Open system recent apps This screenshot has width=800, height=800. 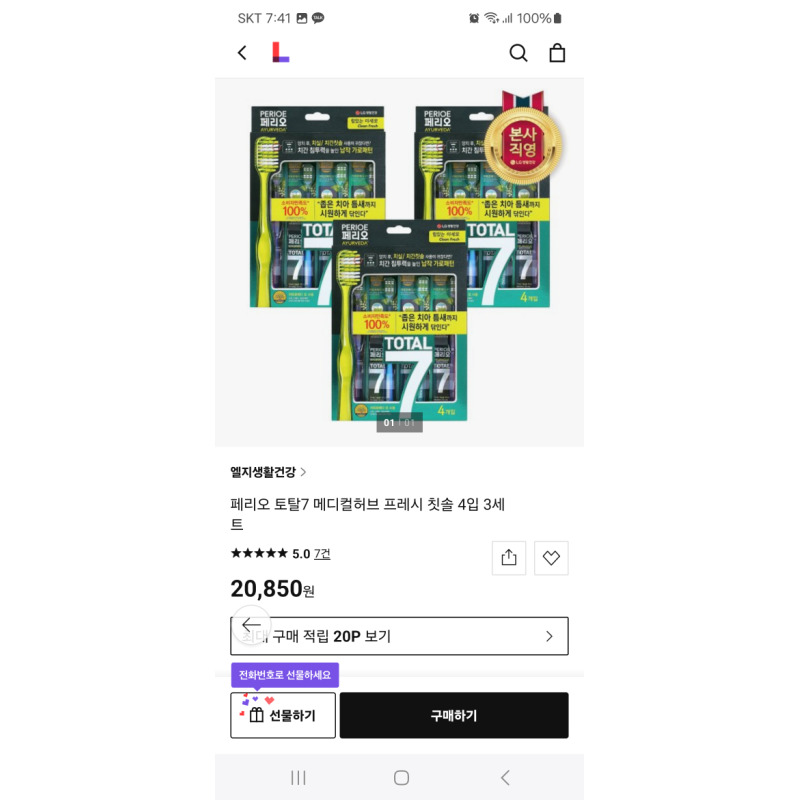point(298,778)
